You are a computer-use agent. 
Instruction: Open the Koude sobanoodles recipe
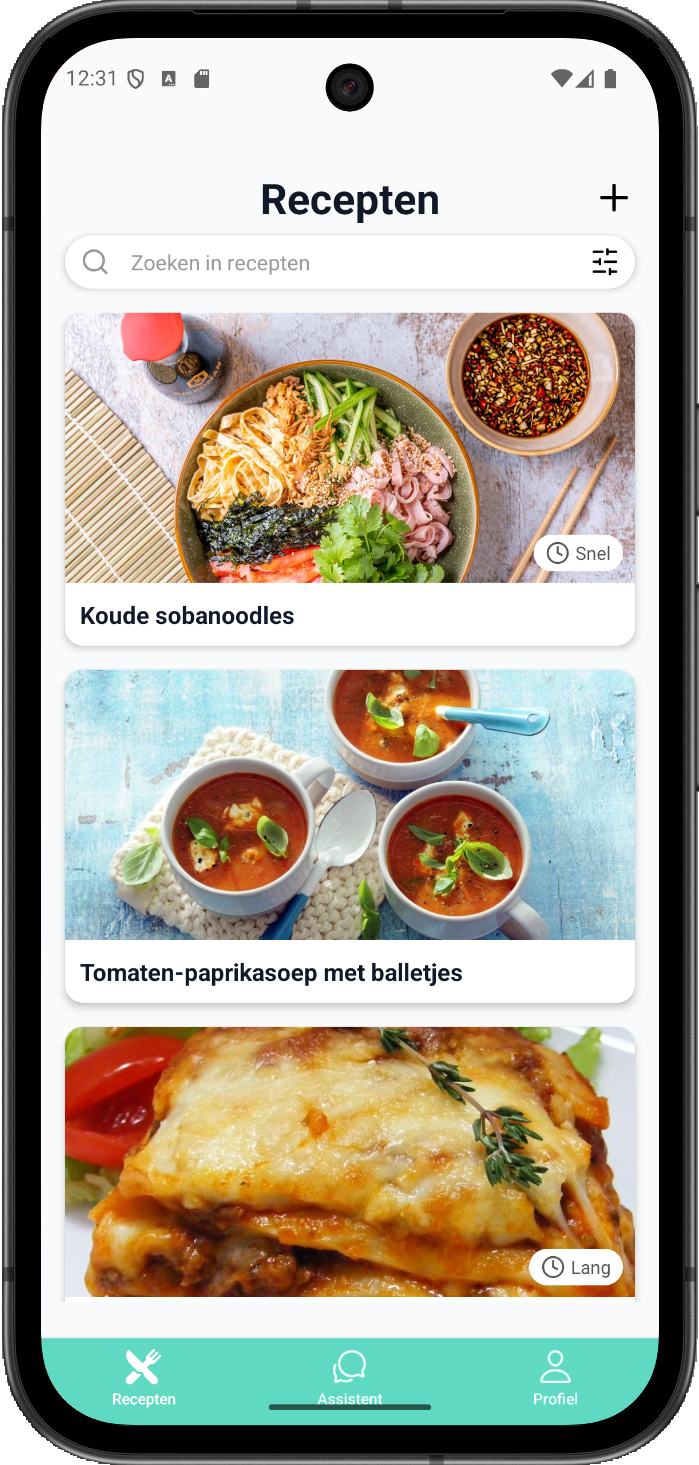click(x=349, y=480)
